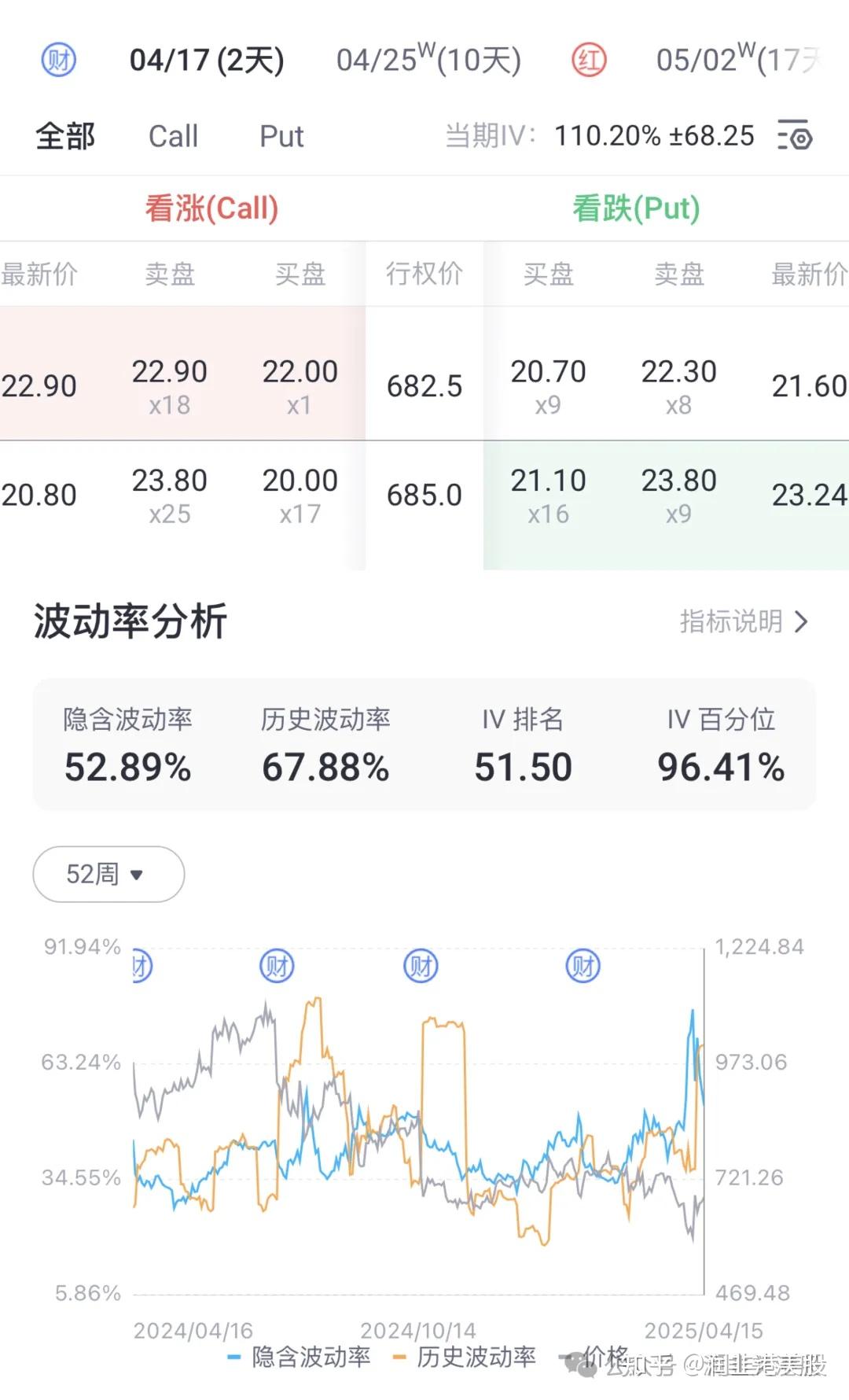849x1400 pixels.
Task: Switch to the 全部 filter tab
Action: coord(66,135)
